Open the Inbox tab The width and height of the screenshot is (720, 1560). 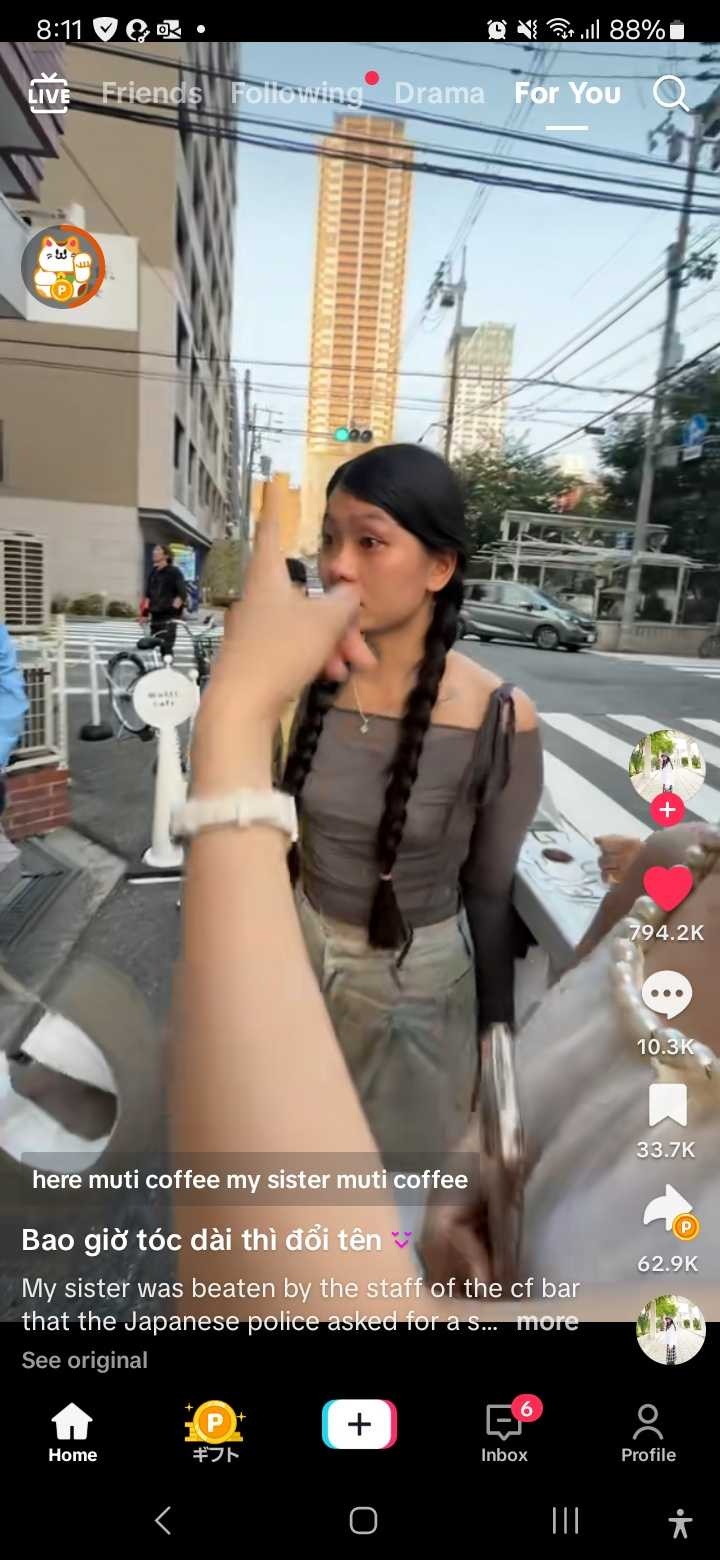coord(505,1431)
